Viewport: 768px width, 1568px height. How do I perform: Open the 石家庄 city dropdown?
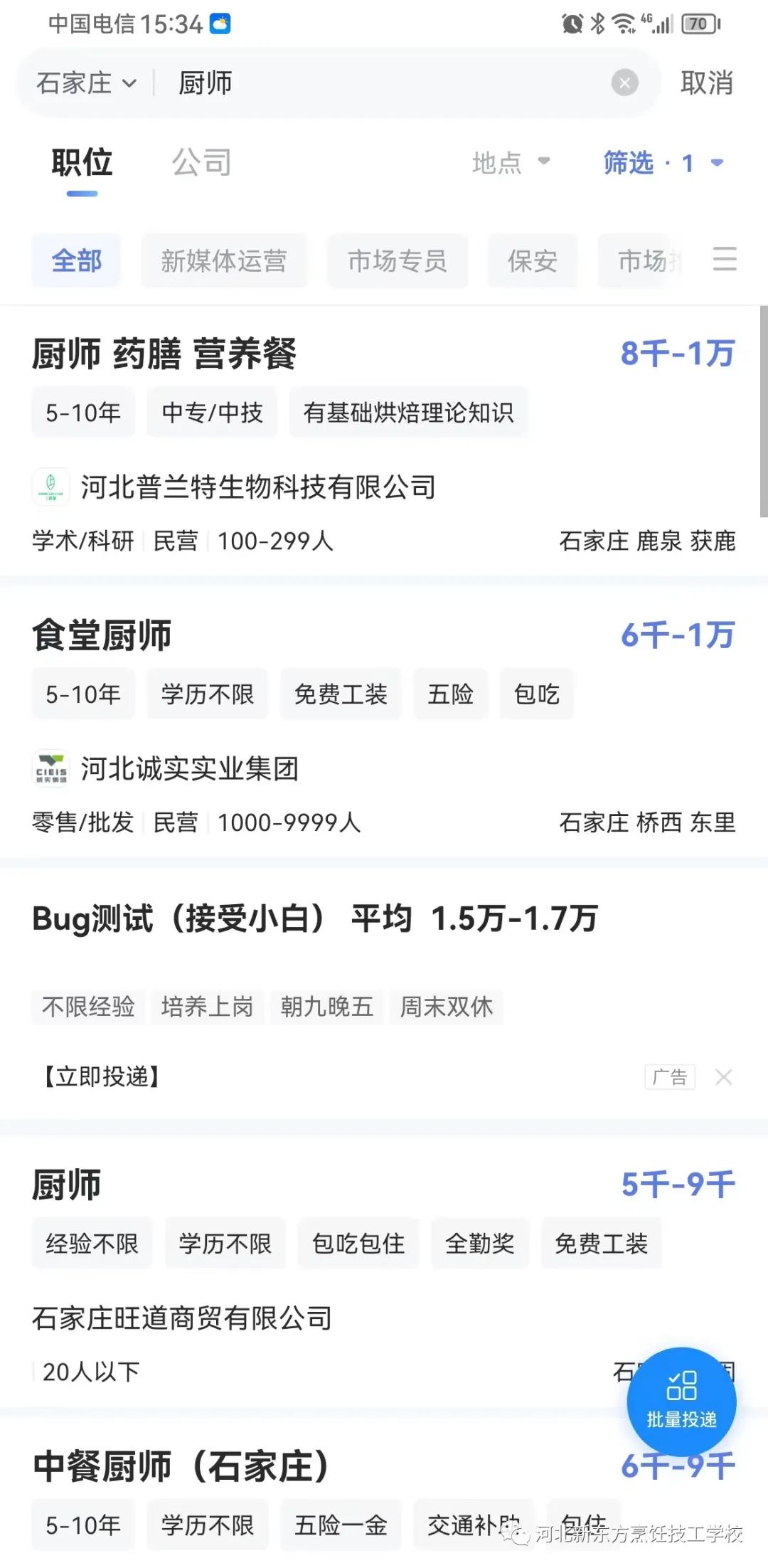pyautogui.click(x=85, y=83)
